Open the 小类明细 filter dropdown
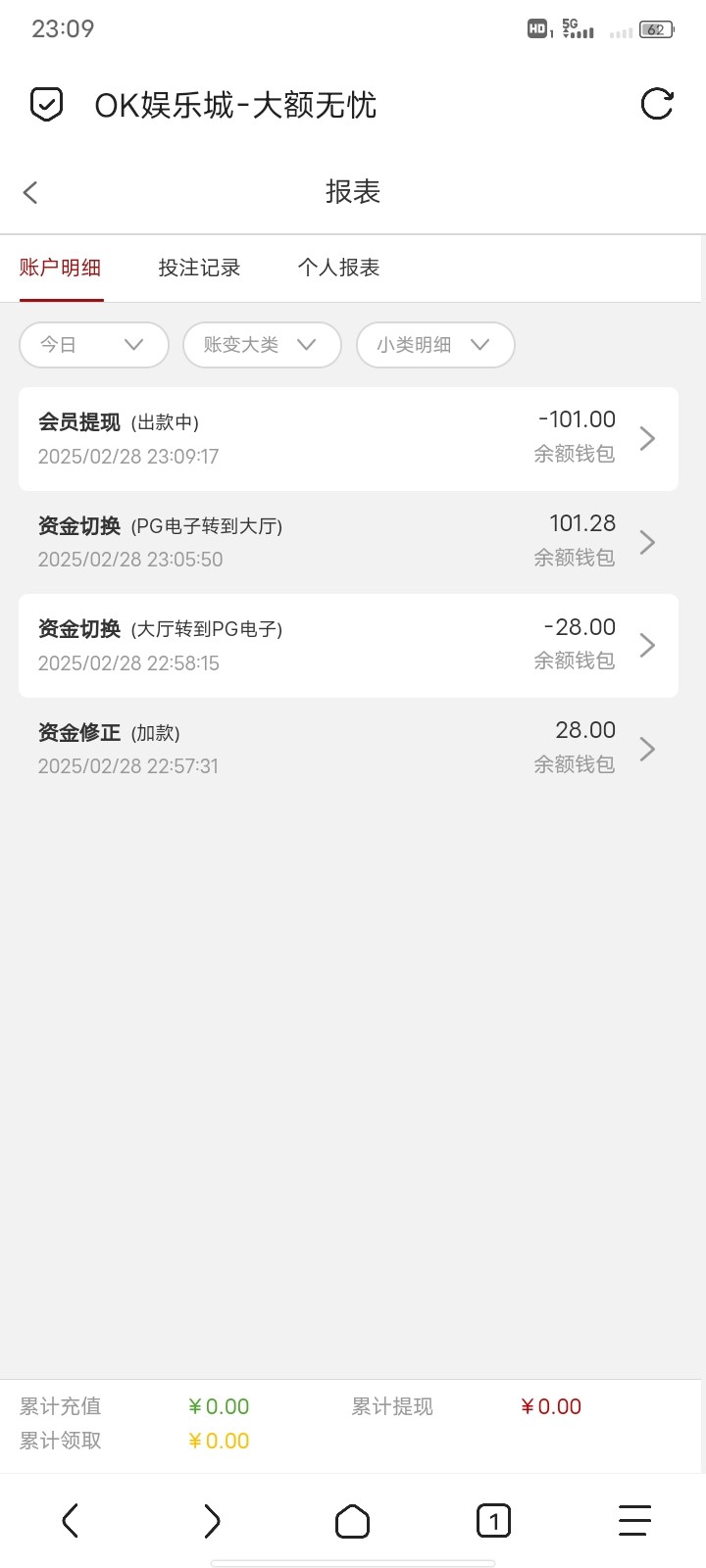 [435, 345]
